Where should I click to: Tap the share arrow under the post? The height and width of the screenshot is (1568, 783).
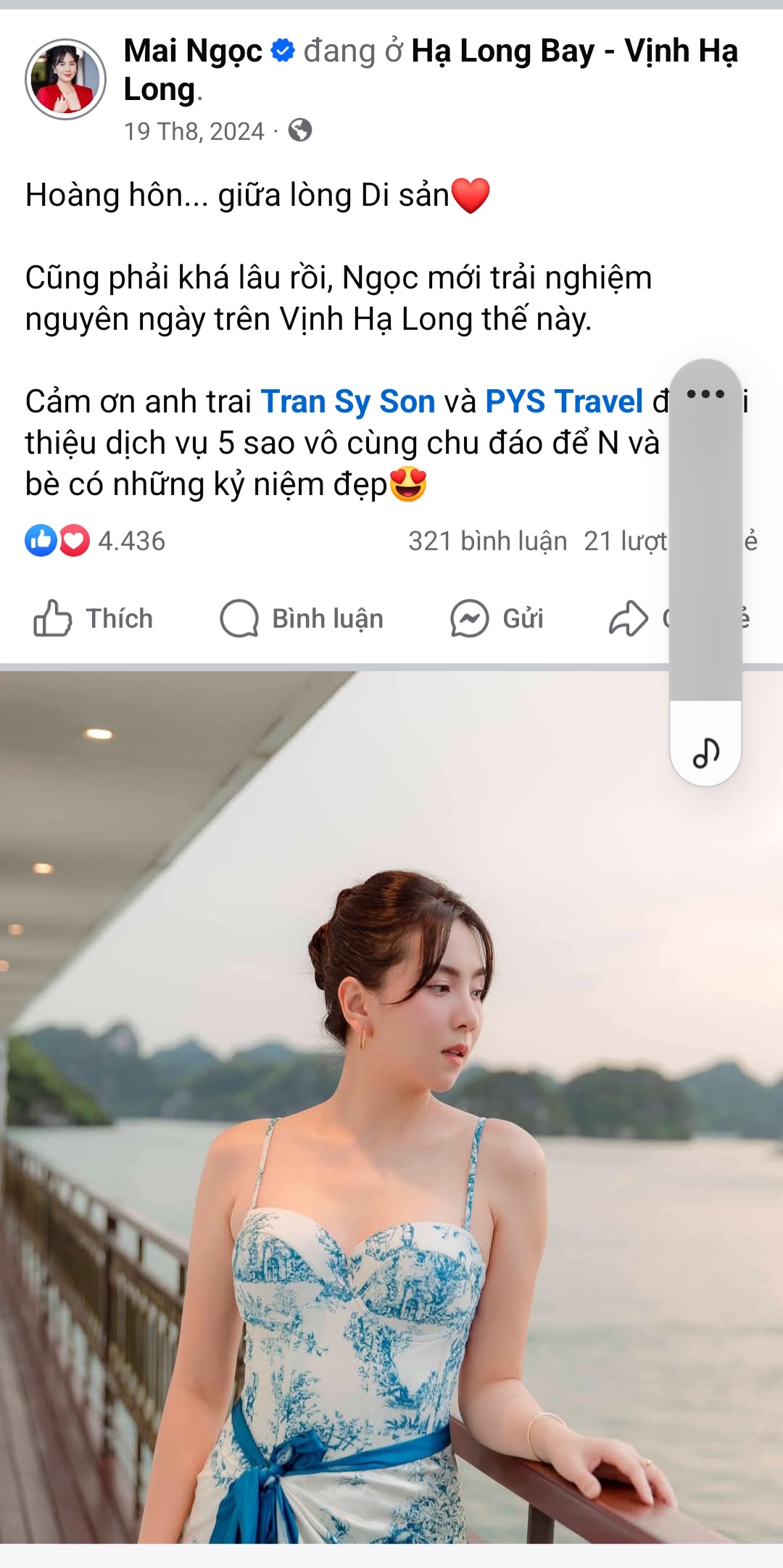(628, 618)
